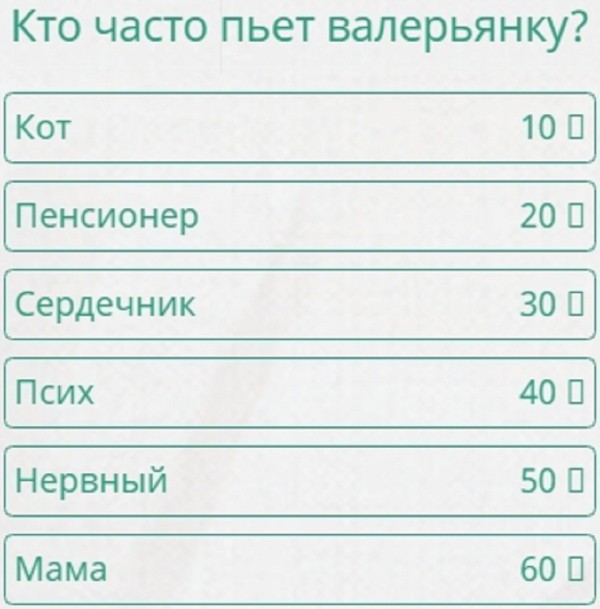Tap the 'Сердечник' answer worth 30
The image size is (600, 609).
(x=300, y=304)
